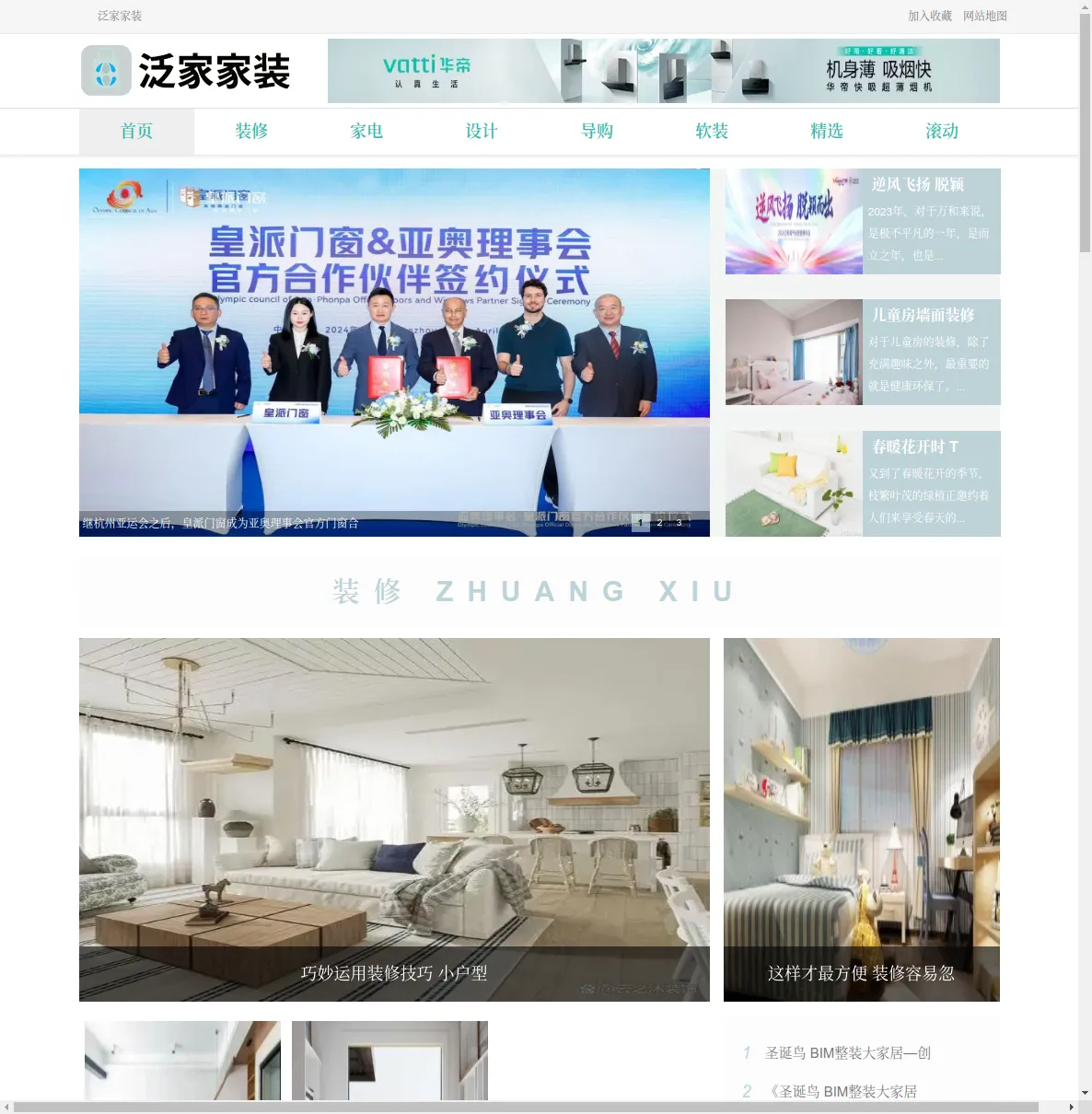This screenshot has width=1092, height=1114.
Task: Select carousel page indicator 2
Action: (x=659, y=523)
